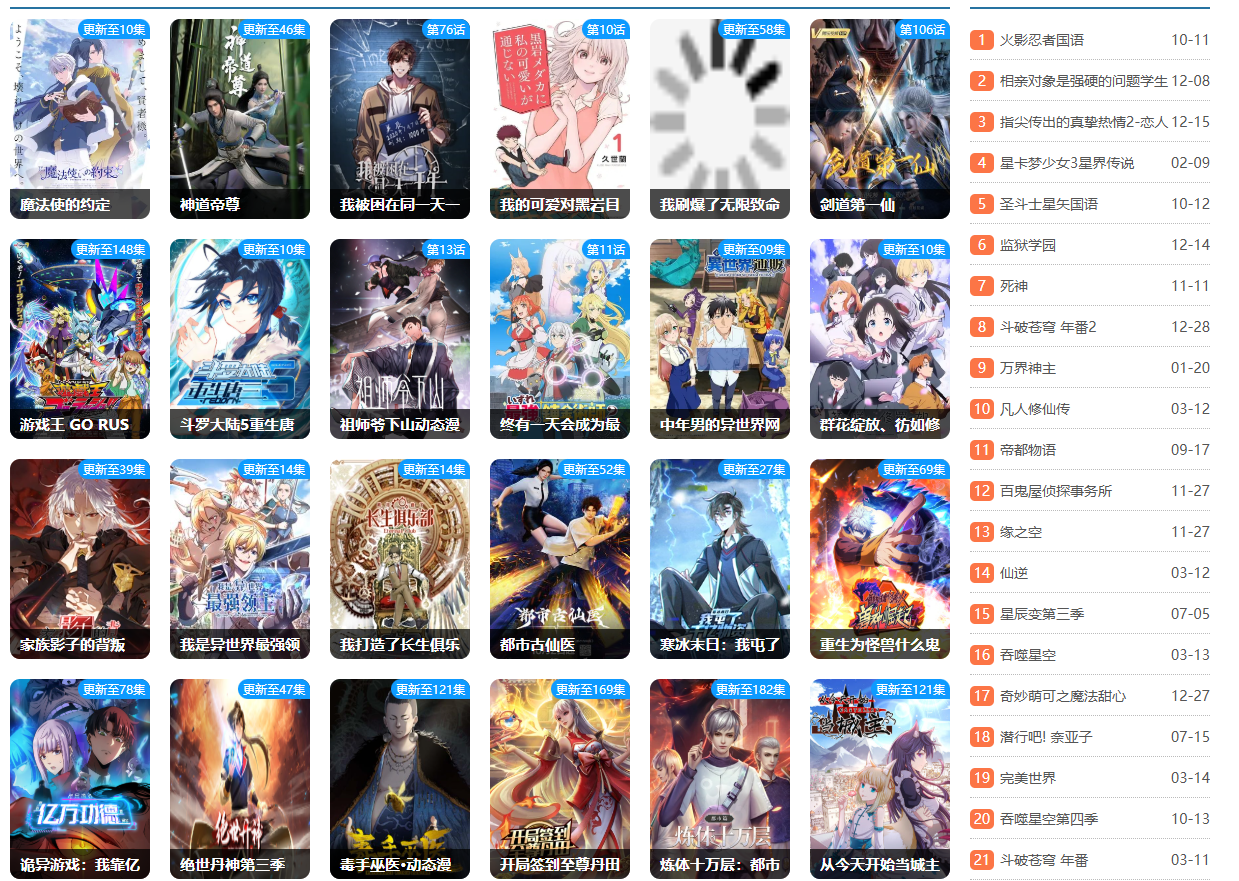The width and height of the screenshot is (1239, 881).
Task: Open the 从今天开始当城主 tile
Action: pos(880,778)
